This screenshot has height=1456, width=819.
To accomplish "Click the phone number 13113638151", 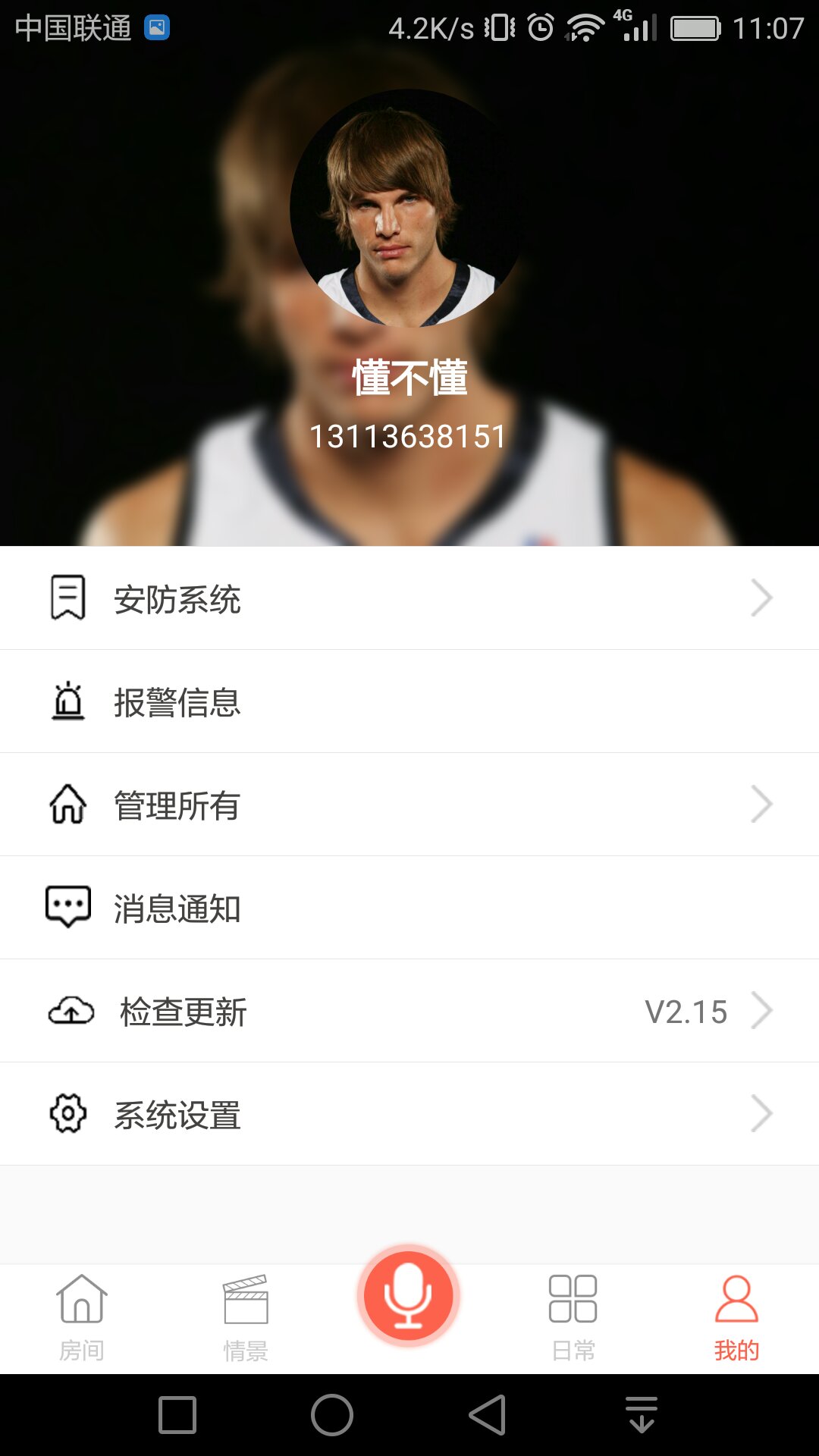I will coord(409,435).
